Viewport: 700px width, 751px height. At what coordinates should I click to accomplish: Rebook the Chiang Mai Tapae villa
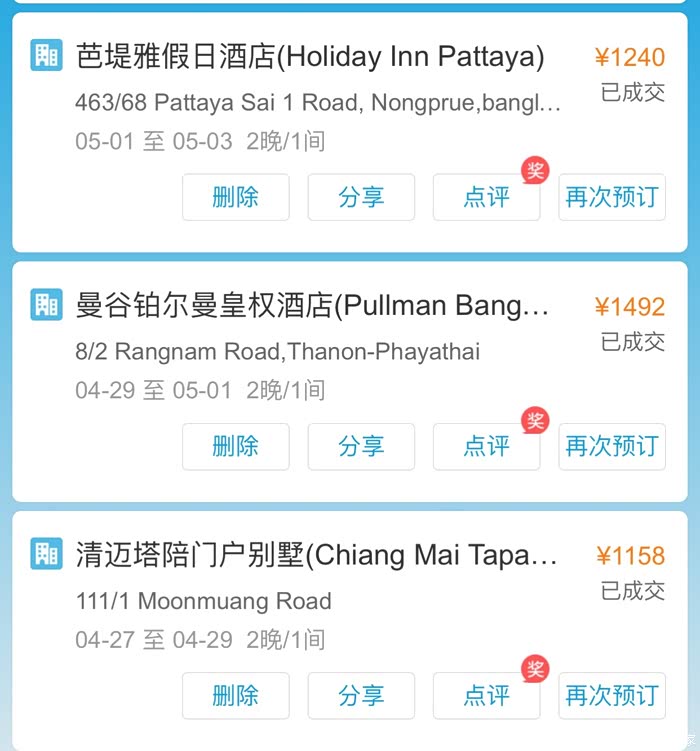(611, 695)
